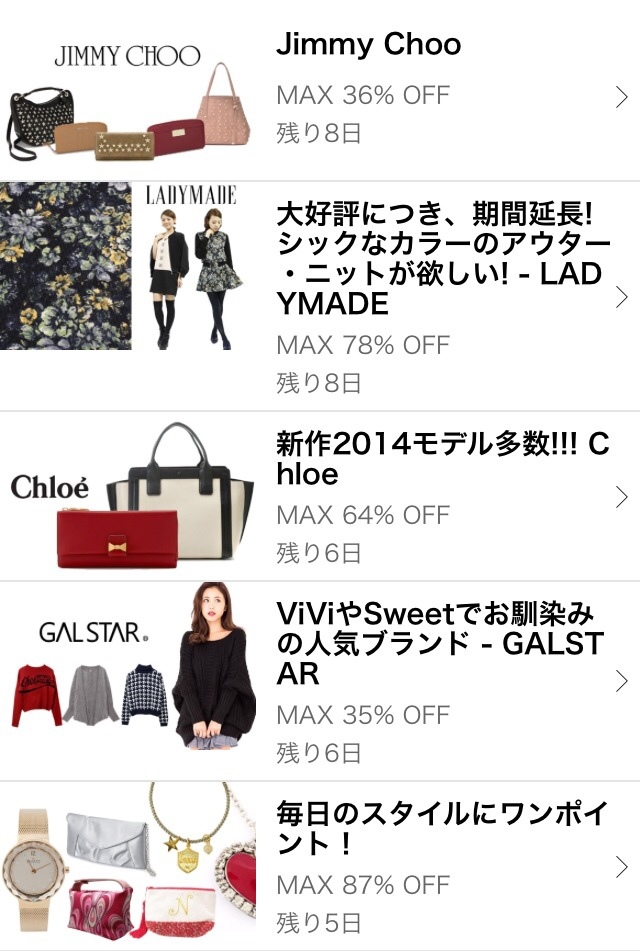View the LADYMADE outerwear and knit sale
640x951 pixels.
click(320, 296)
